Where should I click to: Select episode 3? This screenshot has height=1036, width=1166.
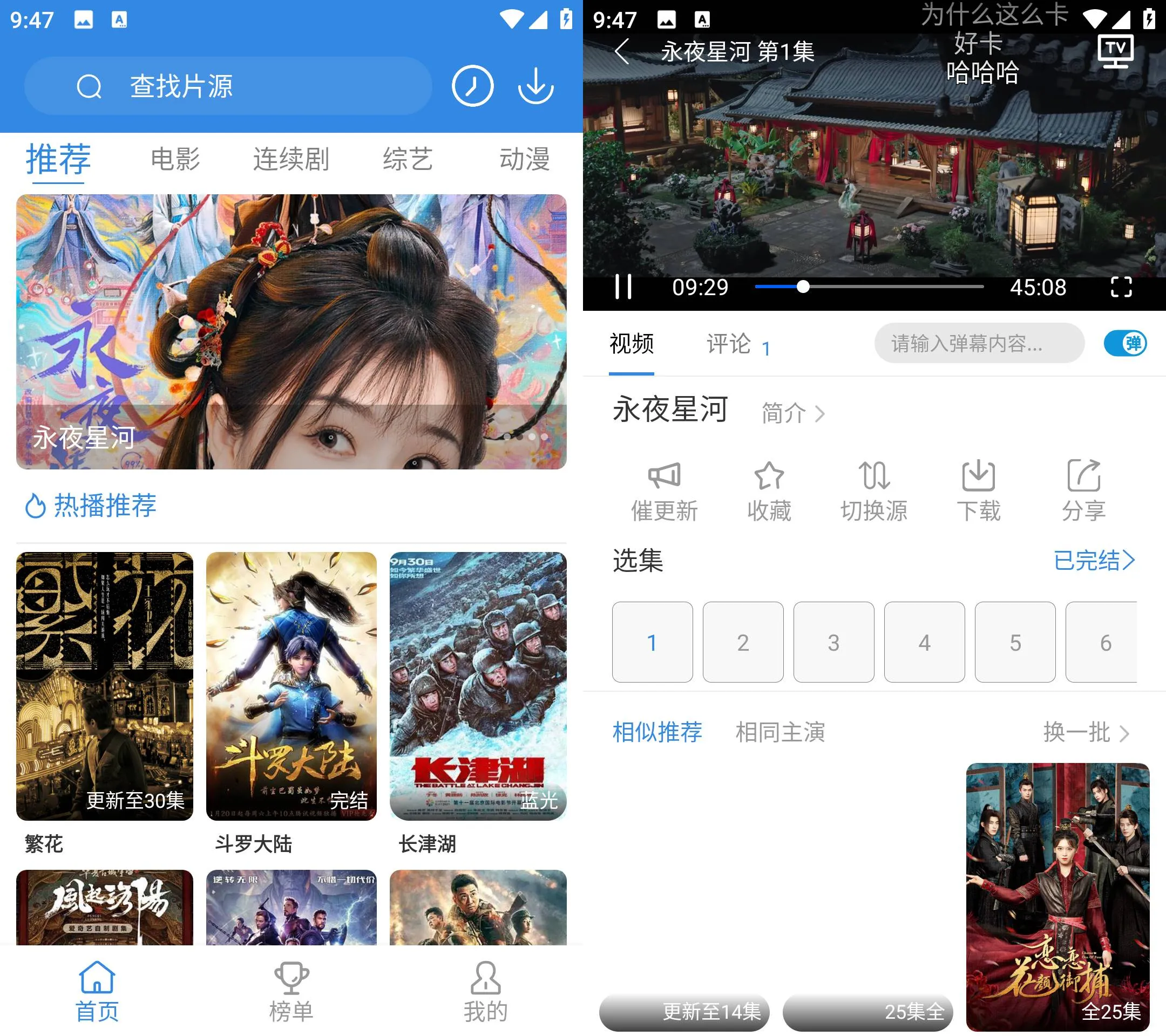(833, 642)
